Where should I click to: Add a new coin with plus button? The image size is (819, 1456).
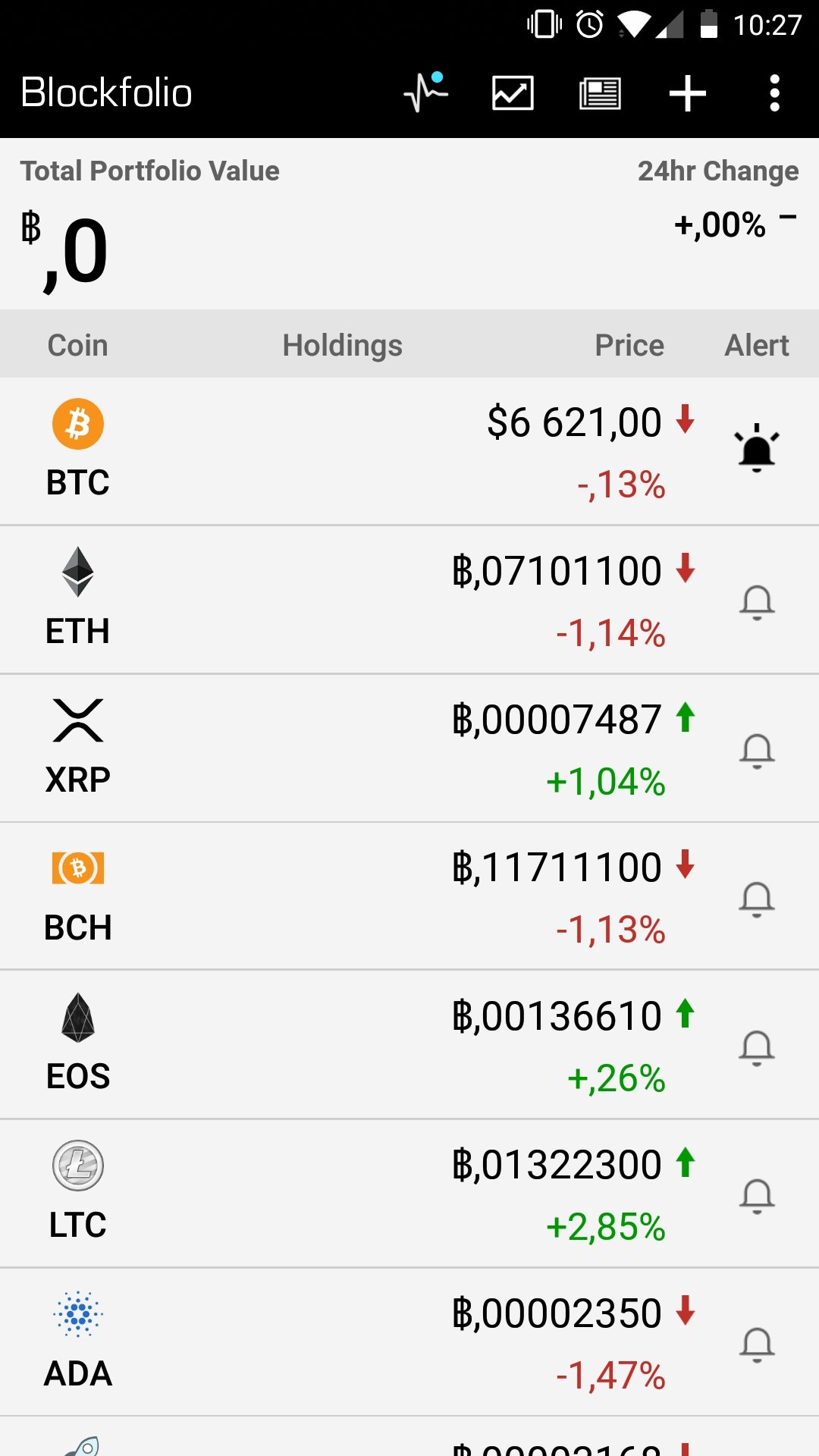coord(688,93)
